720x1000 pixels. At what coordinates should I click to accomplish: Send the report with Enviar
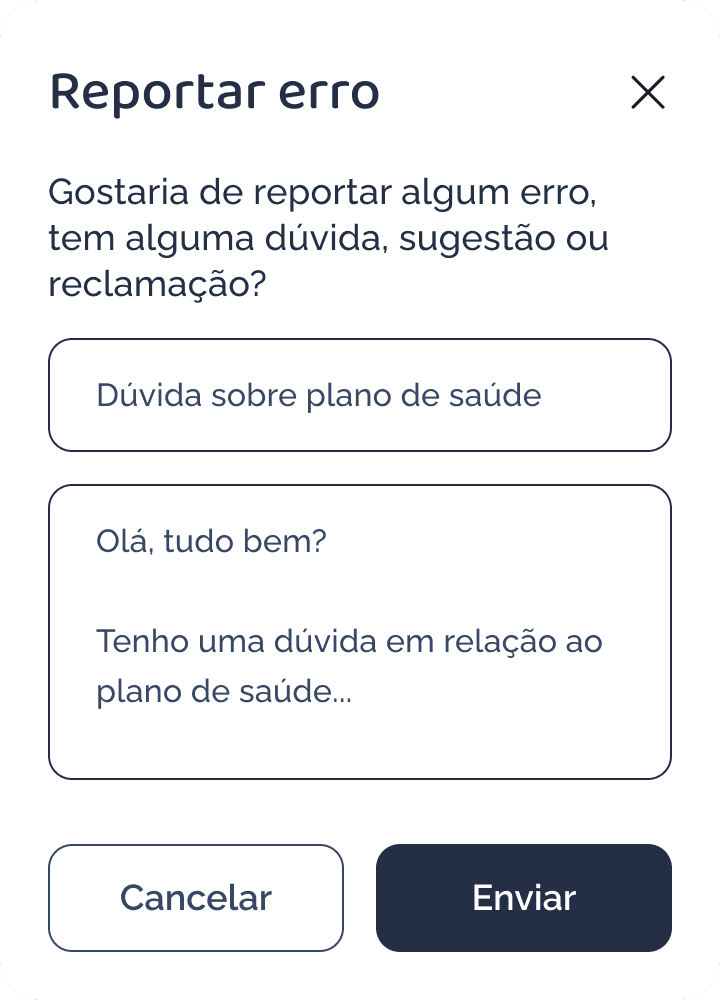point(524,898)
